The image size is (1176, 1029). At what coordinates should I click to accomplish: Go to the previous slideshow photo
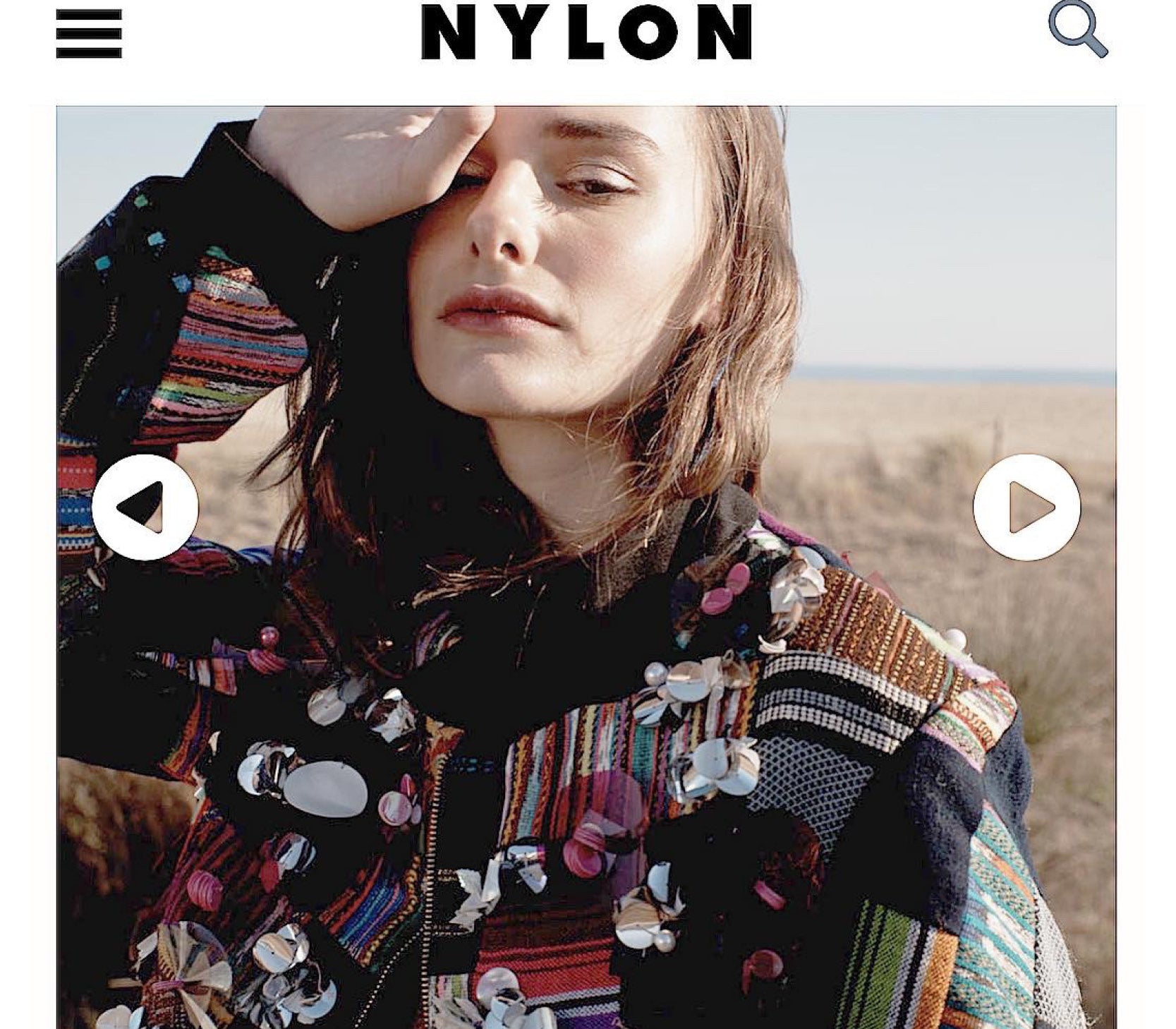[145, 507]
